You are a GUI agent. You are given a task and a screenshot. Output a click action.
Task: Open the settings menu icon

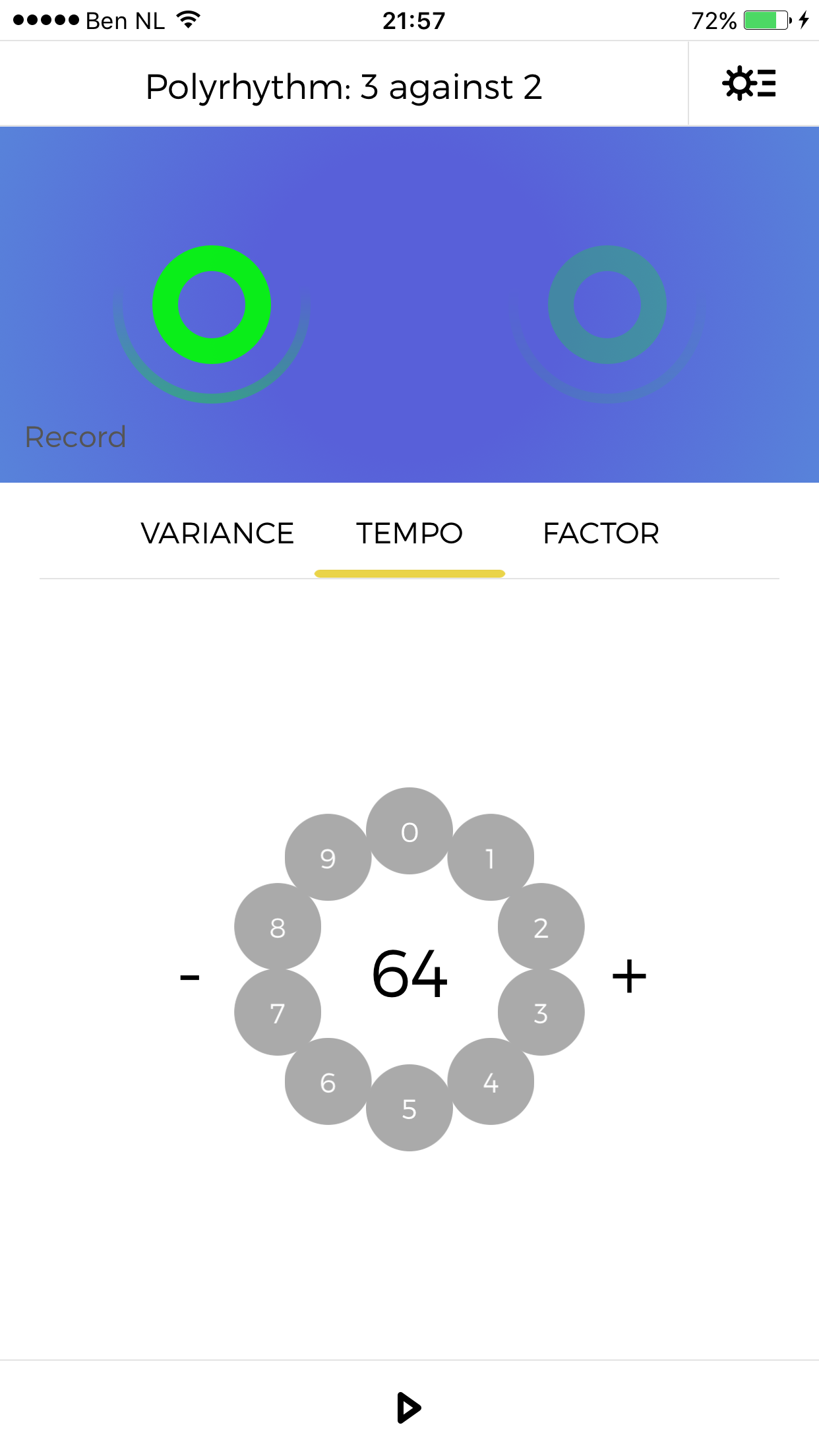point(750,84)
